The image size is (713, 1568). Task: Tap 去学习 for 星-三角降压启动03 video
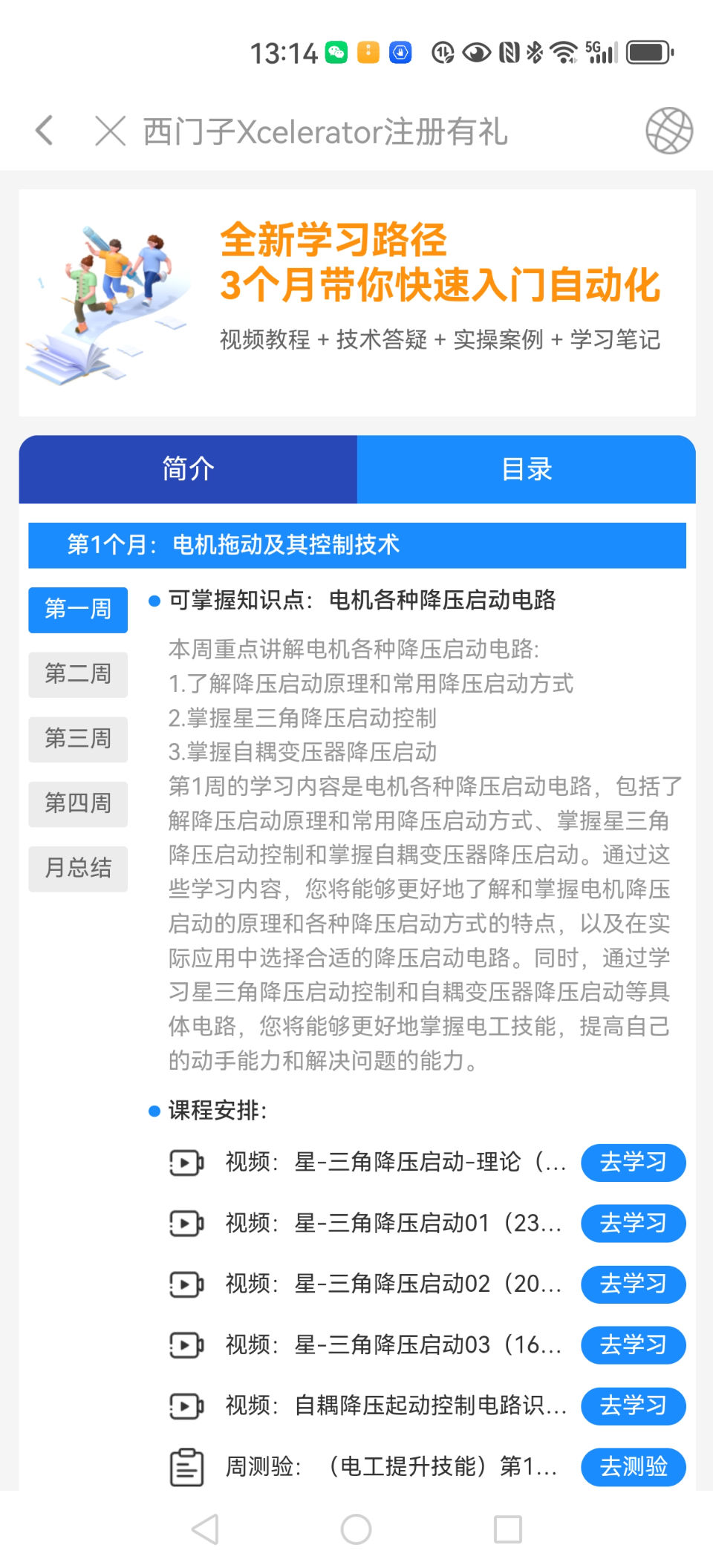pyautogui.click(x=633, y=1345)
